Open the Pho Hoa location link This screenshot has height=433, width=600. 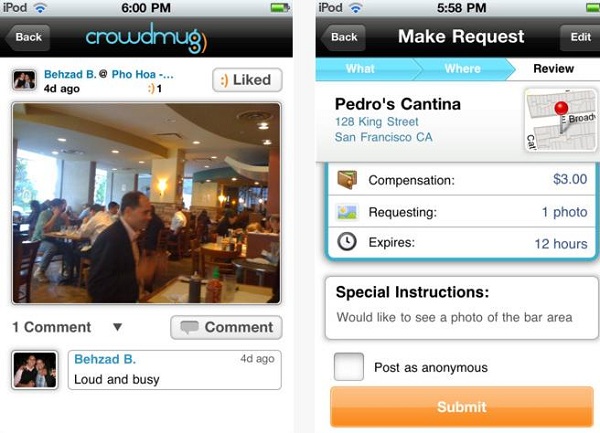pos(142,74)
